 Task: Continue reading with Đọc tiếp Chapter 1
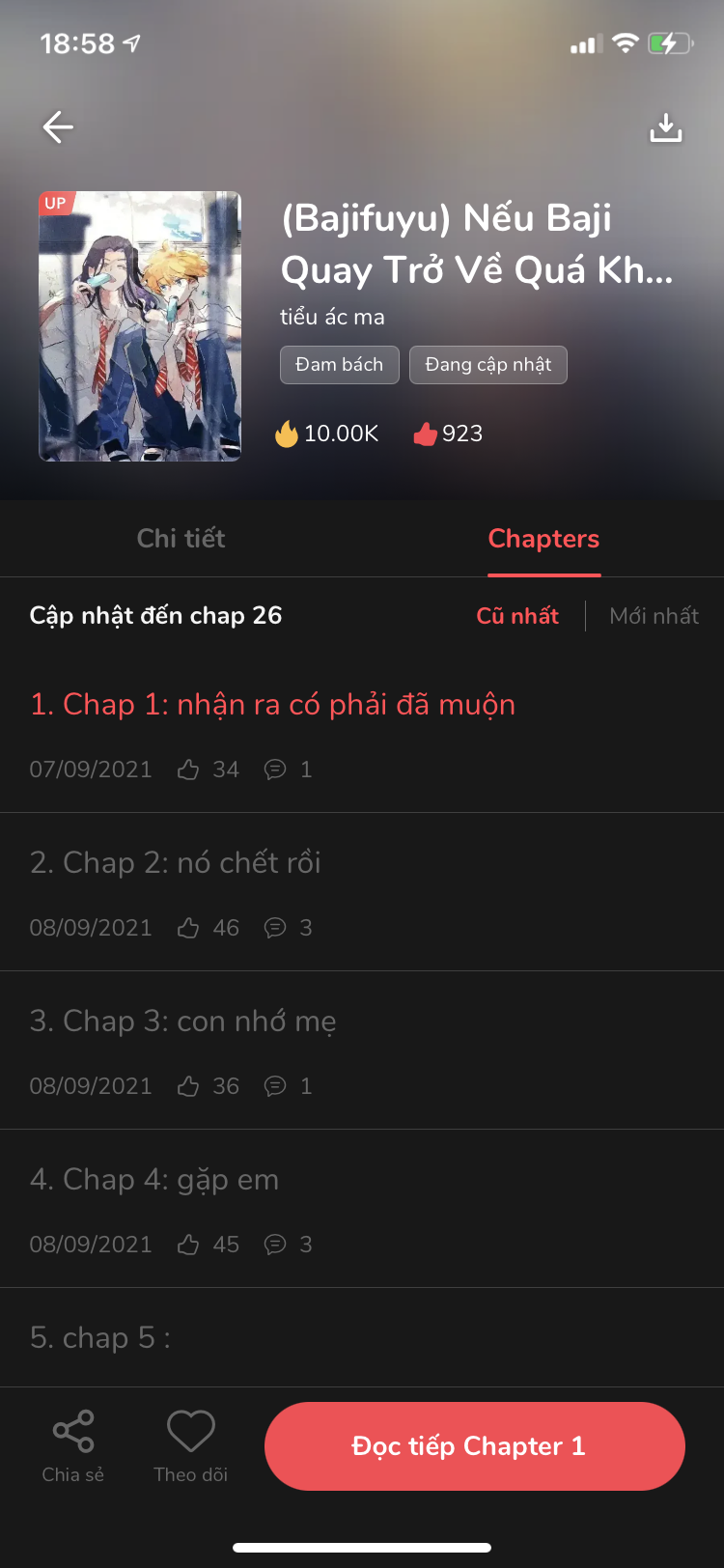474,1445
